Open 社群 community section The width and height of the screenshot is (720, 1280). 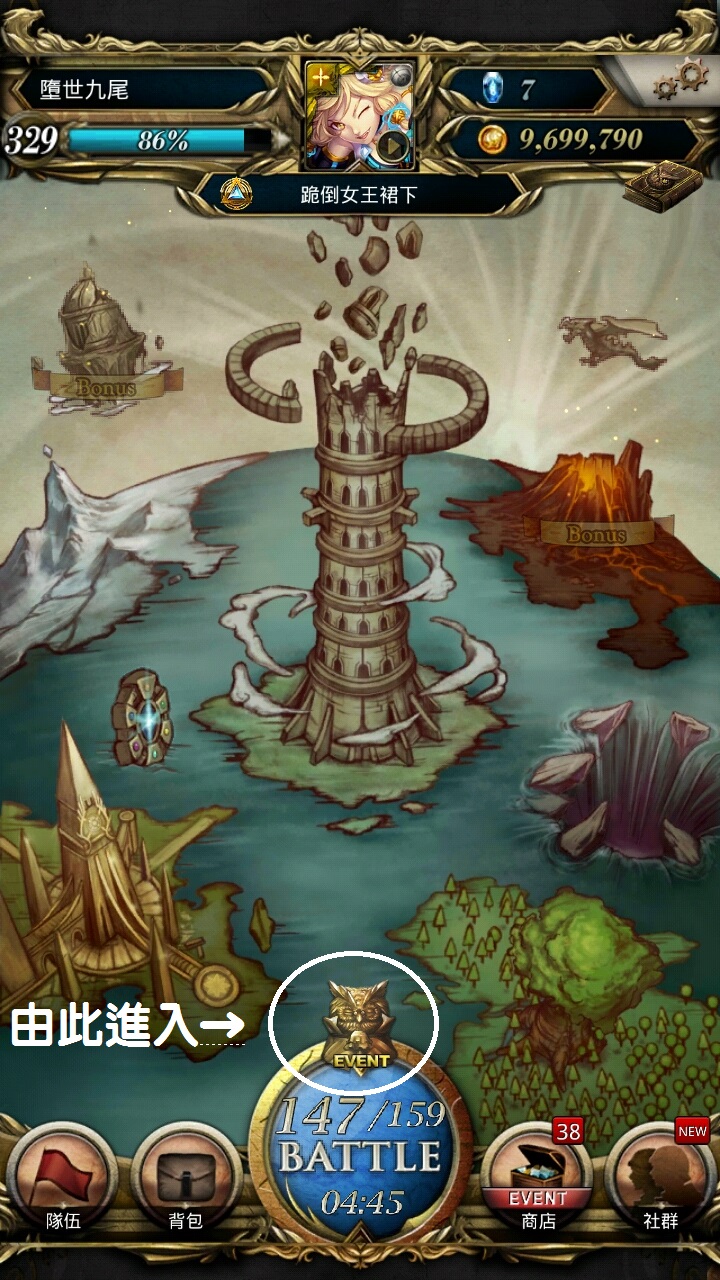[x=662, y=1180]
